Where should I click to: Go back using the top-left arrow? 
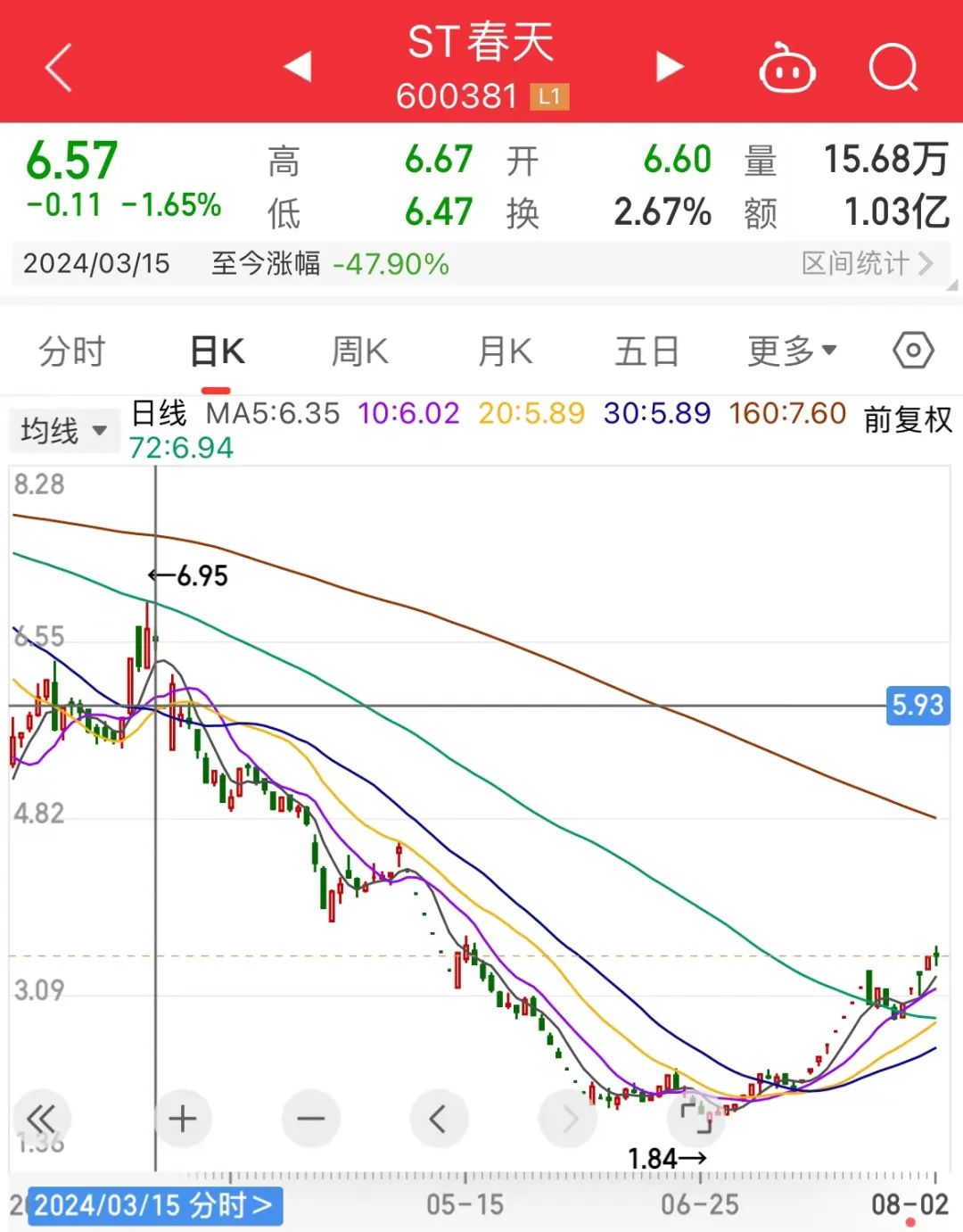tap(59, 68)
